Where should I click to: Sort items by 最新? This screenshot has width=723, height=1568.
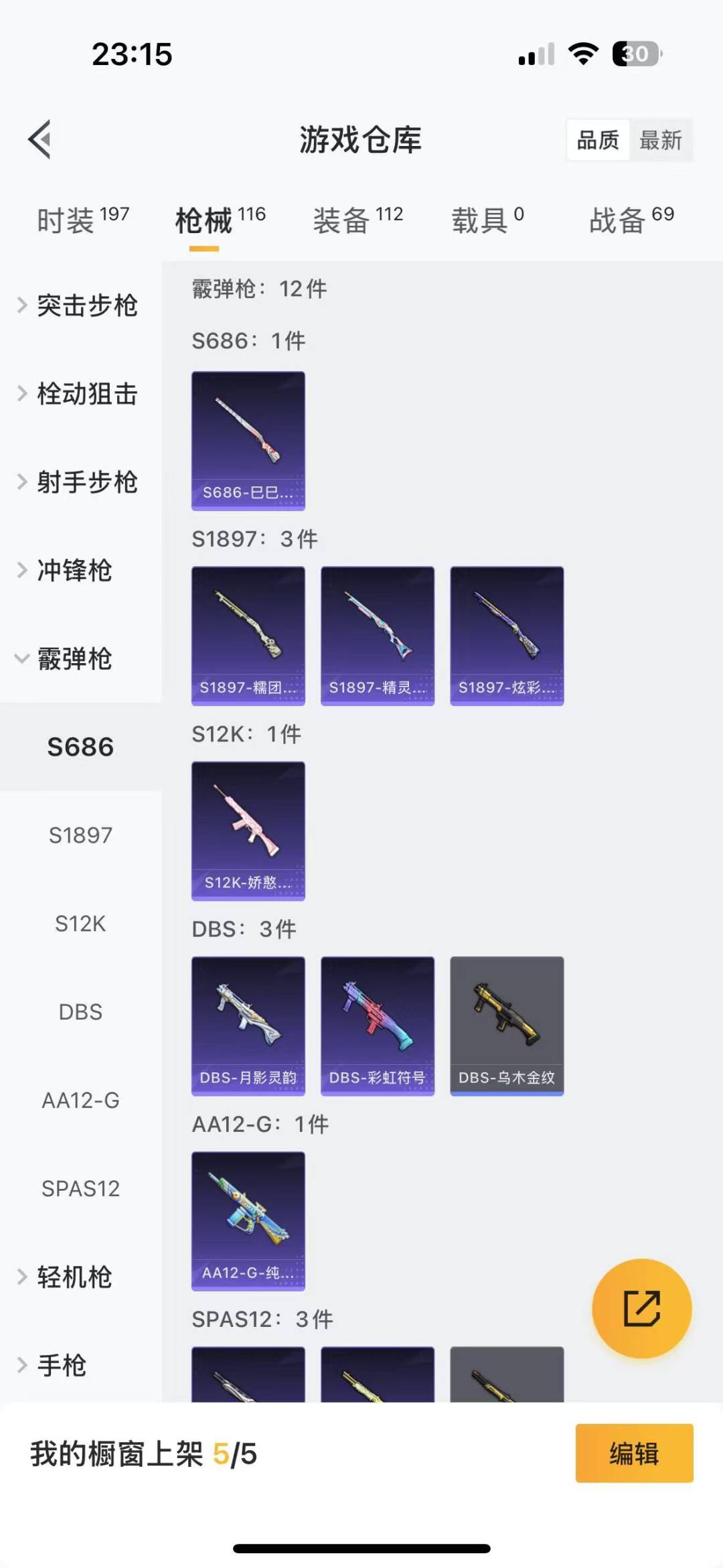[x=660, y=140]
